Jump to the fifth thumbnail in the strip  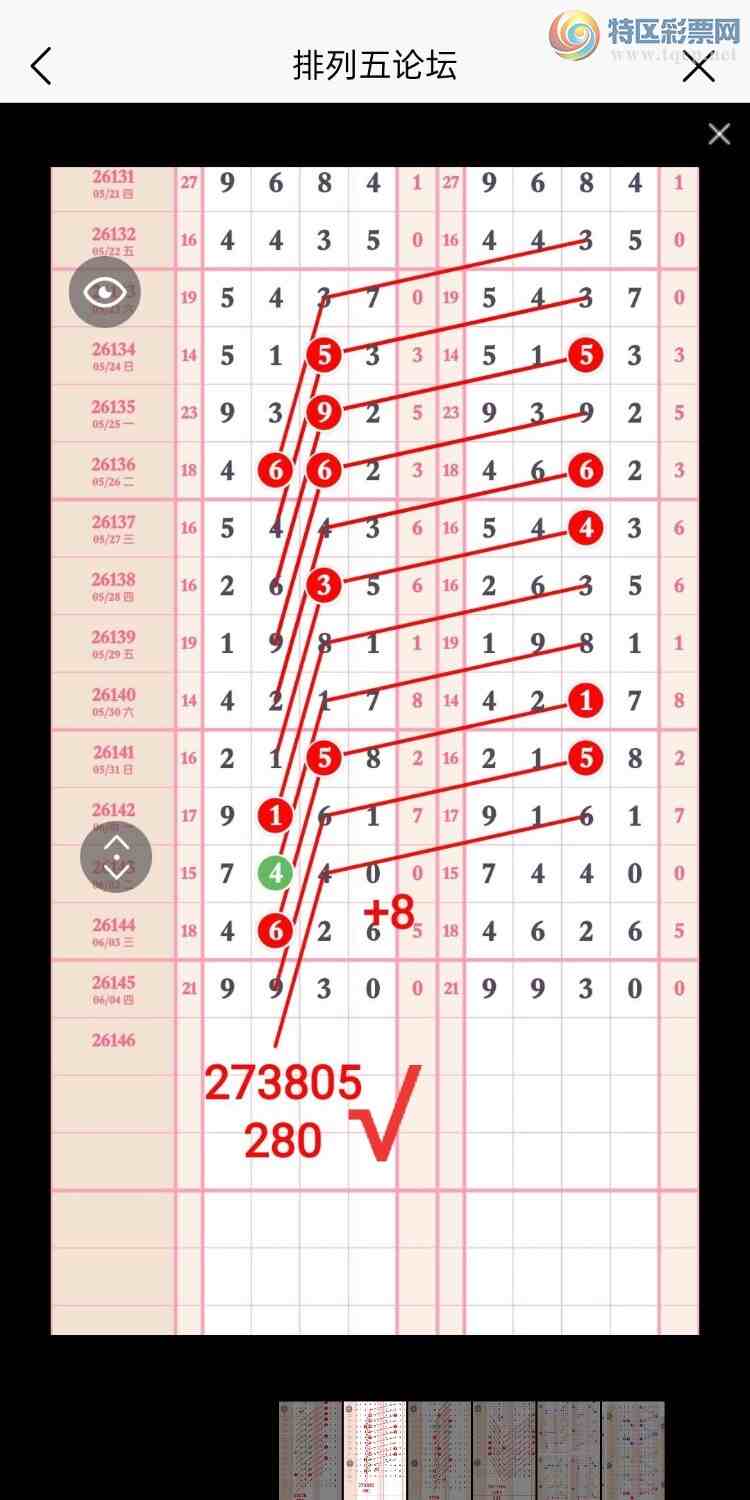point(568,1450)
